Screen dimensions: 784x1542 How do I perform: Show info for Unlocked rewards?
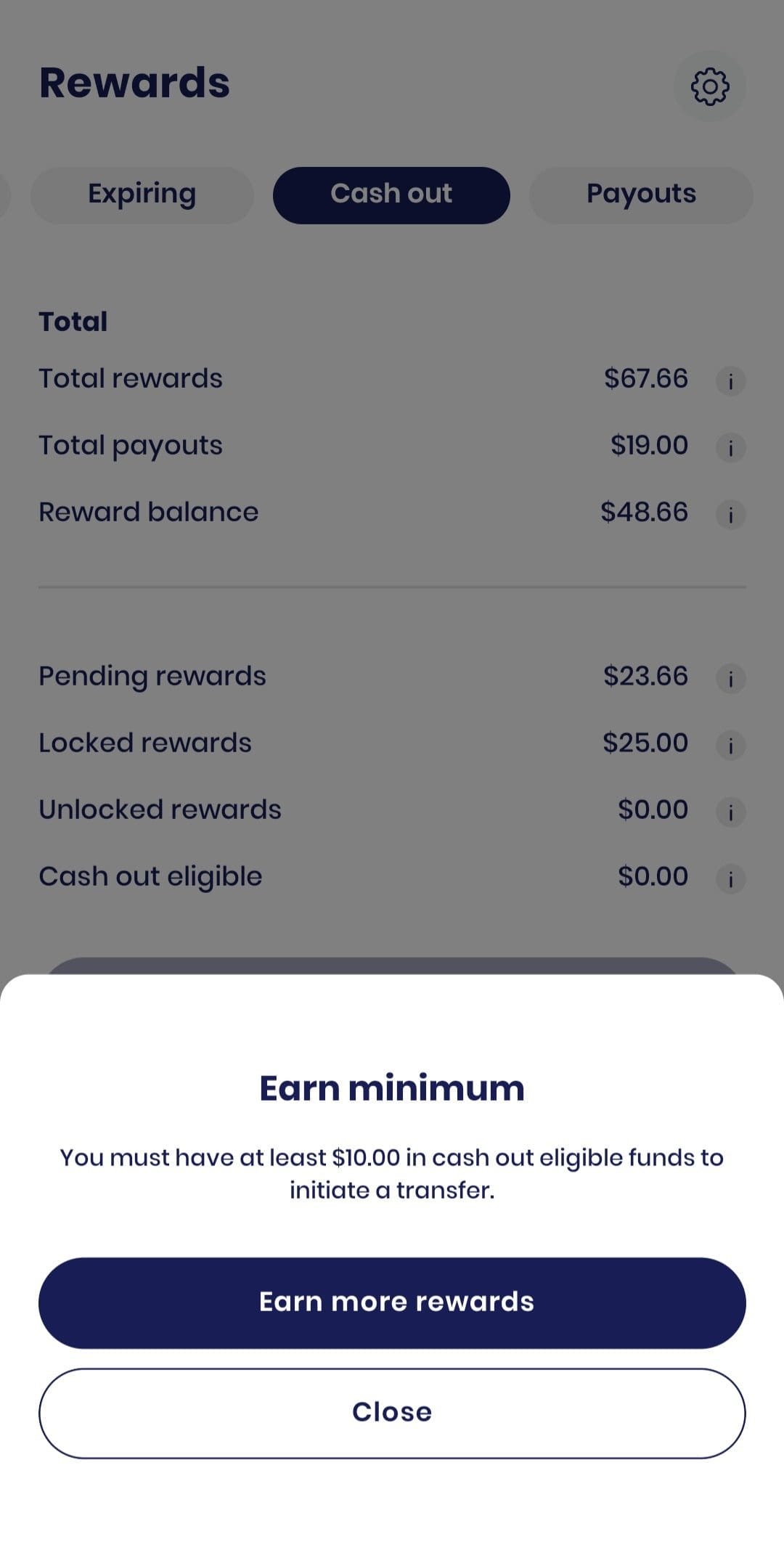point(731,812)
